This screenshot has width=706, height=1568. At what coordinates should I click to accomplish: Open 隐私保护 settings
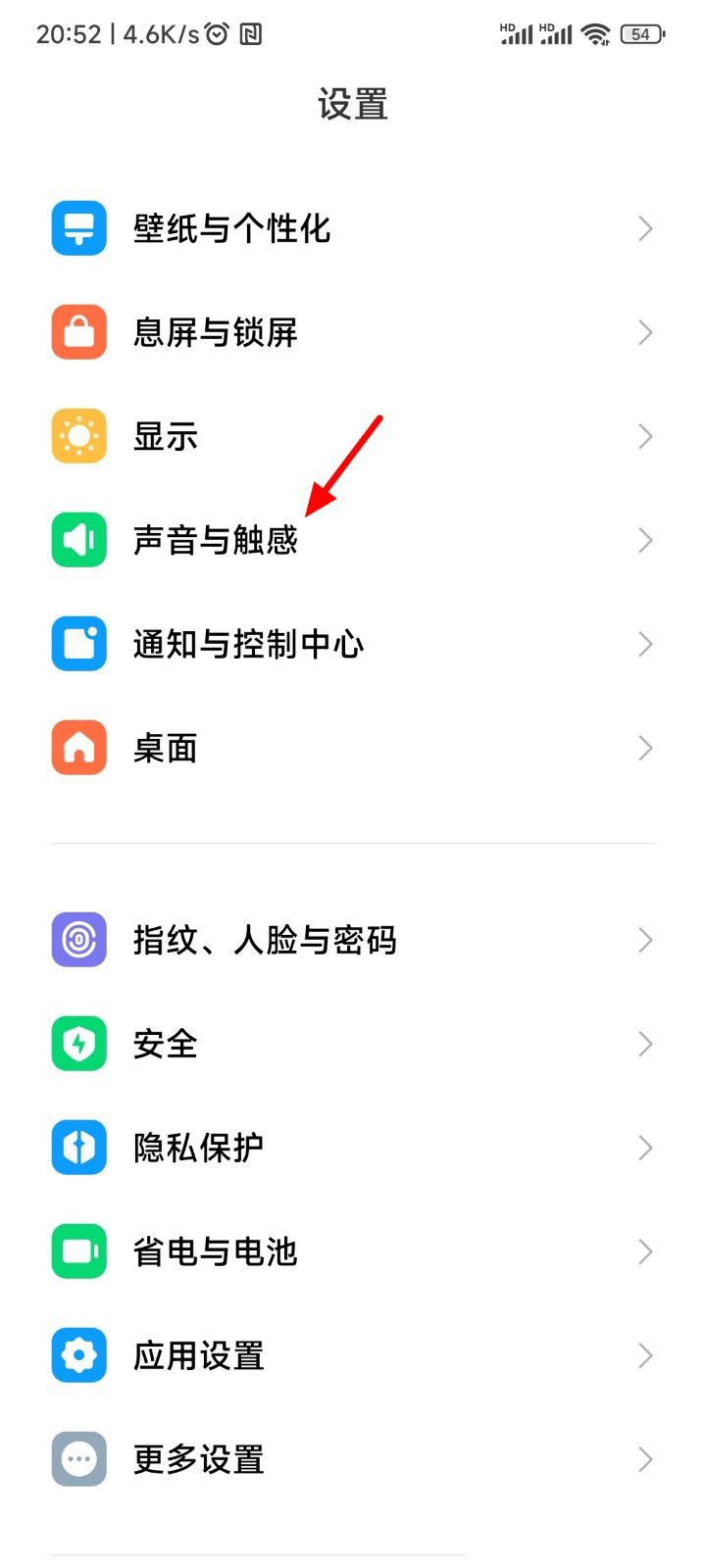[199, 1149]
